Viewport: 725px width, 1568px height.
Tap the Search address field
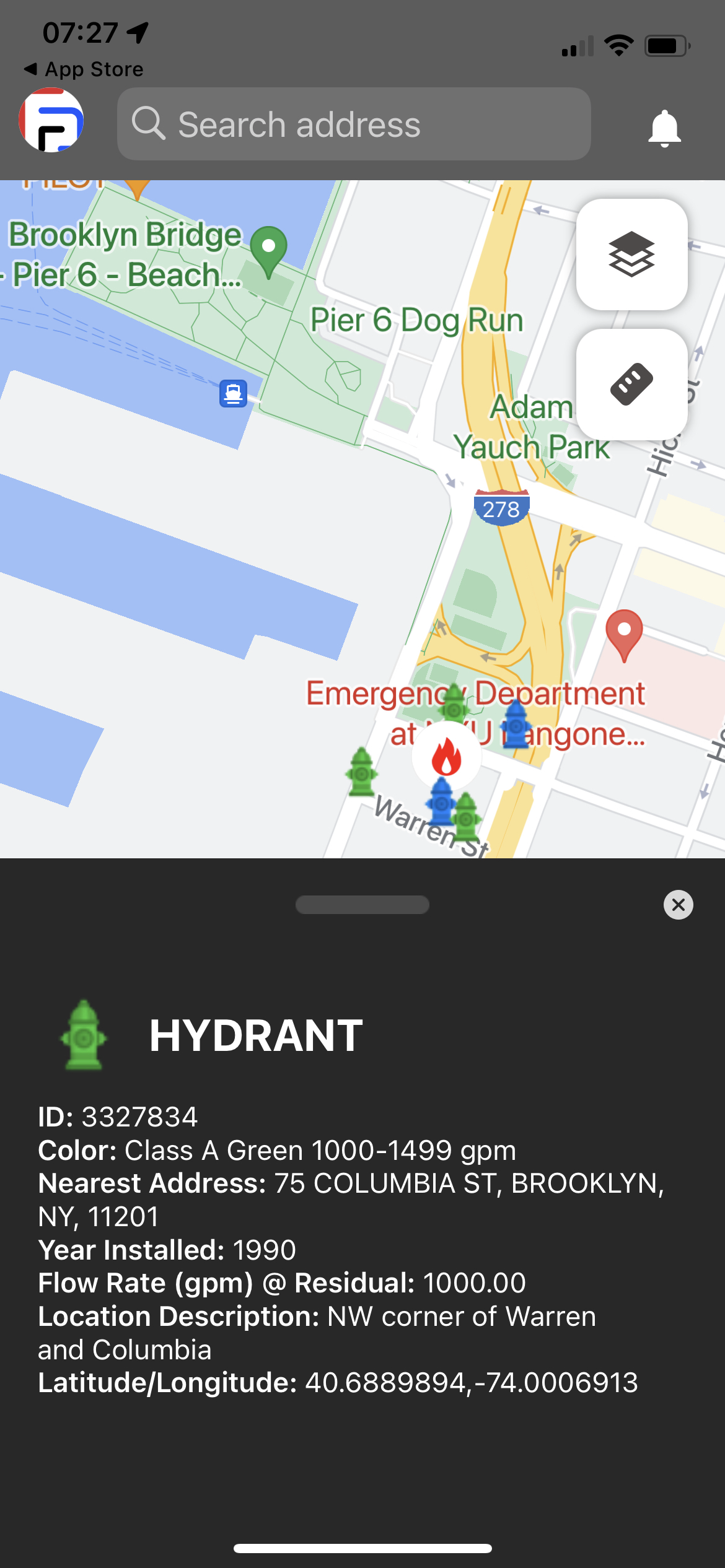353,124
